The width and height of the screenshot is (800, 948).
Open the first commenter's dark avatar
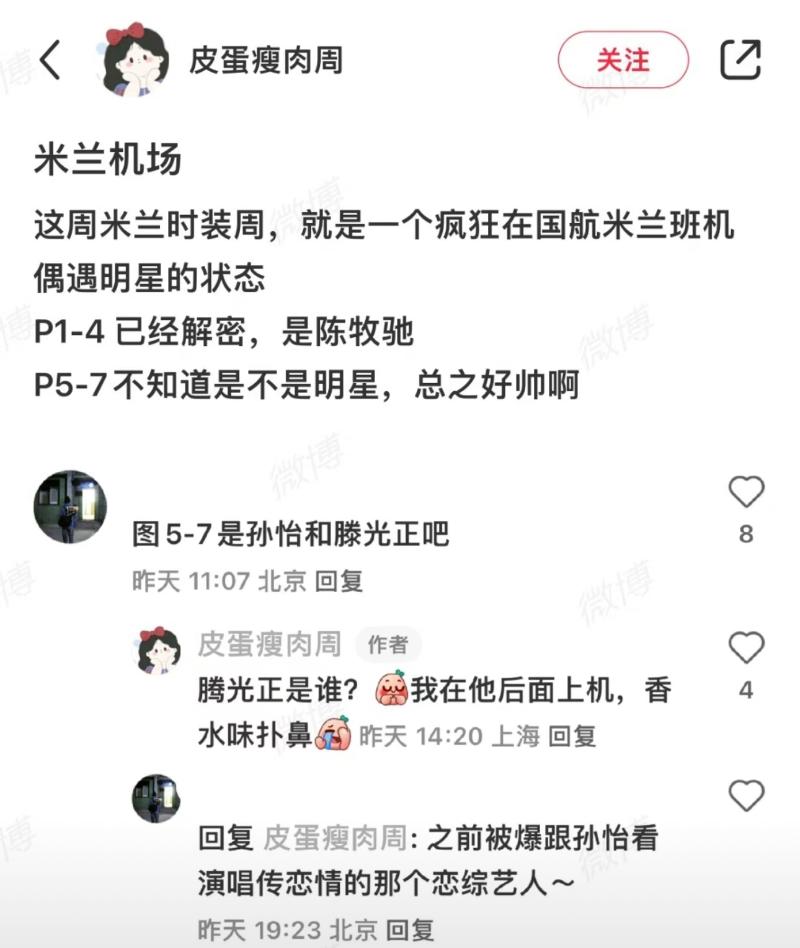pos(70,507)
